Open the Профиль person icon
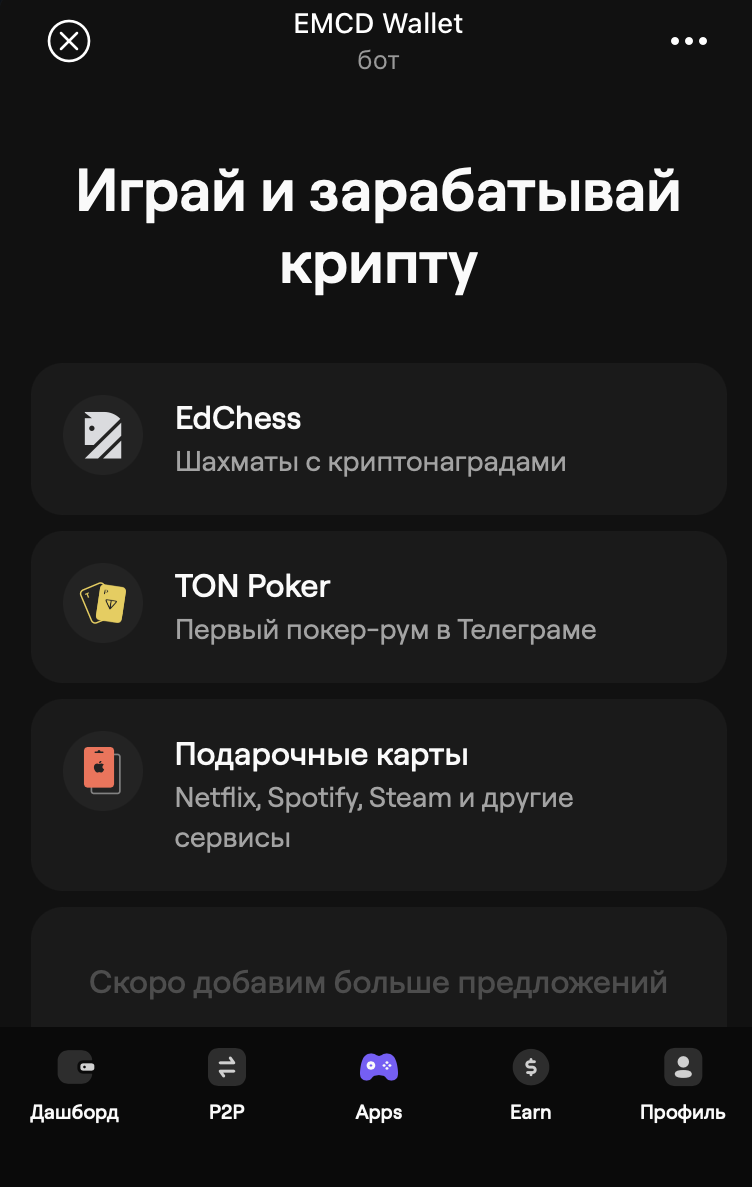752x1187 pixels. [682, 1067]
